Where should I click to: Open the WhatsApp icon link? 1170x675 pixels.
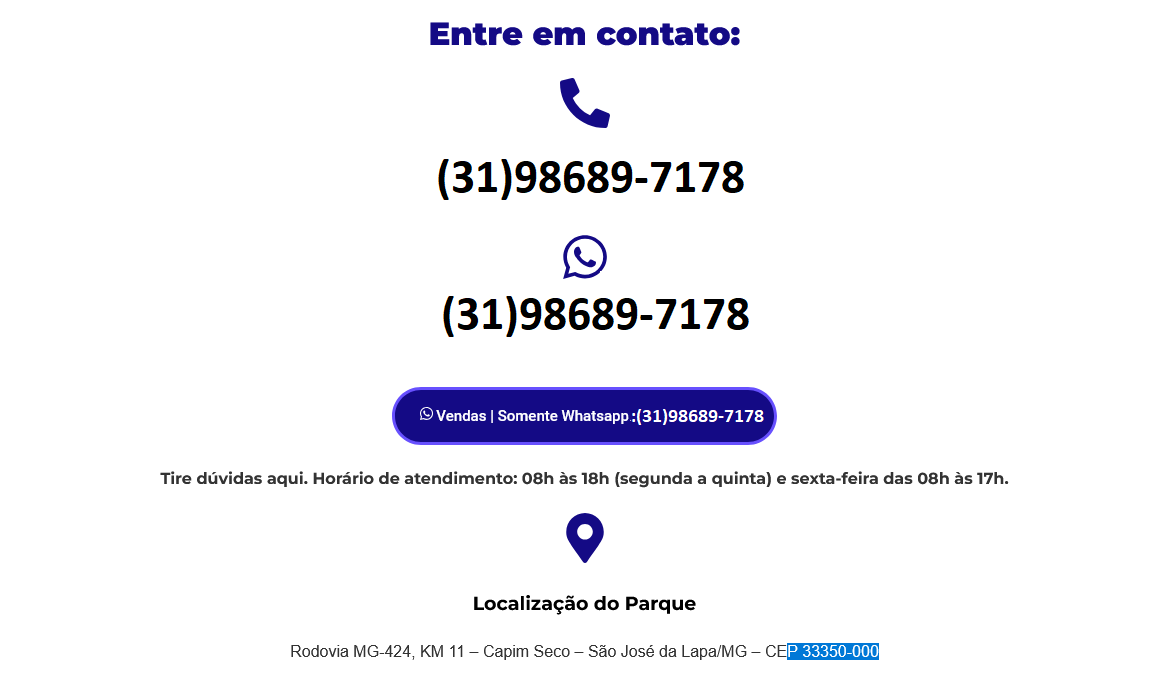(584, 257)
